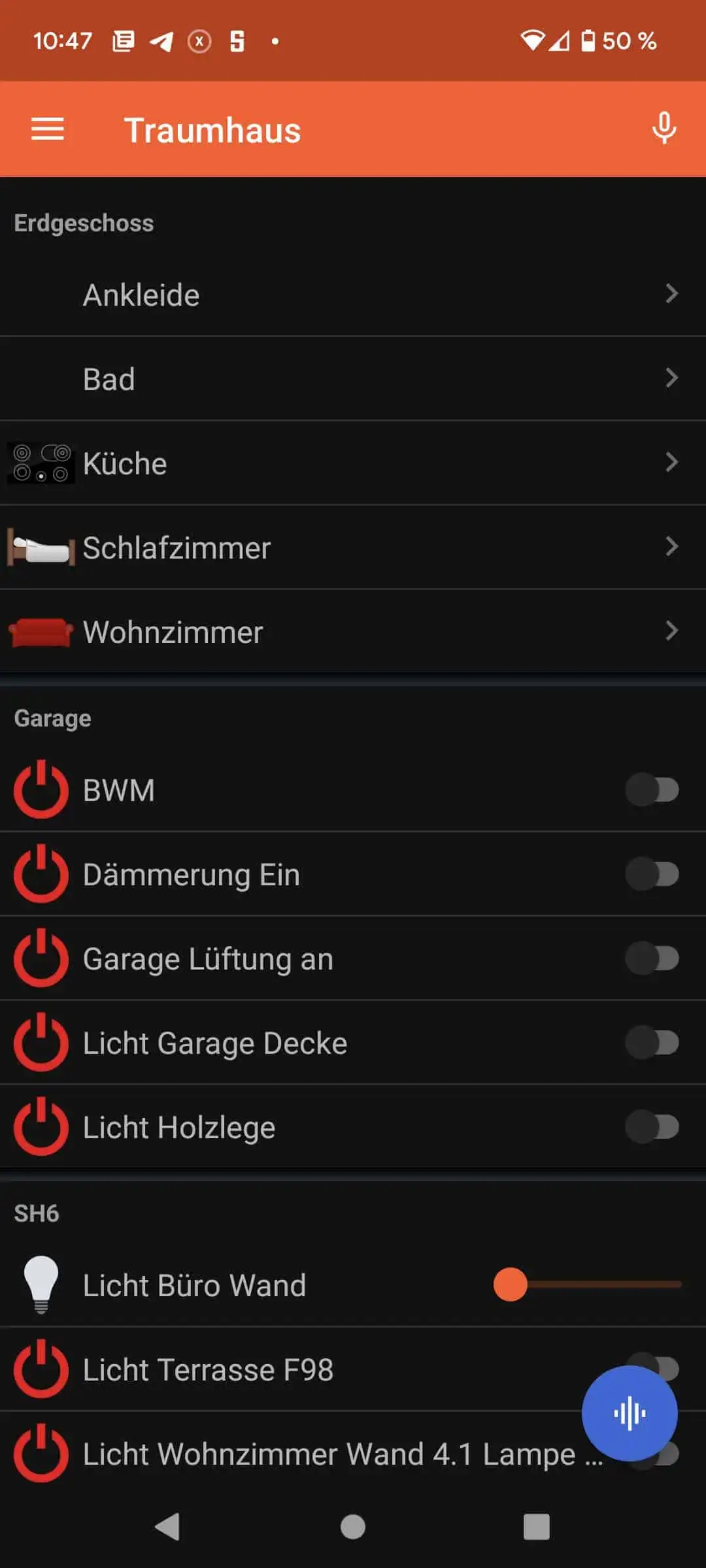Go to the Küche room

coord(353,463)
